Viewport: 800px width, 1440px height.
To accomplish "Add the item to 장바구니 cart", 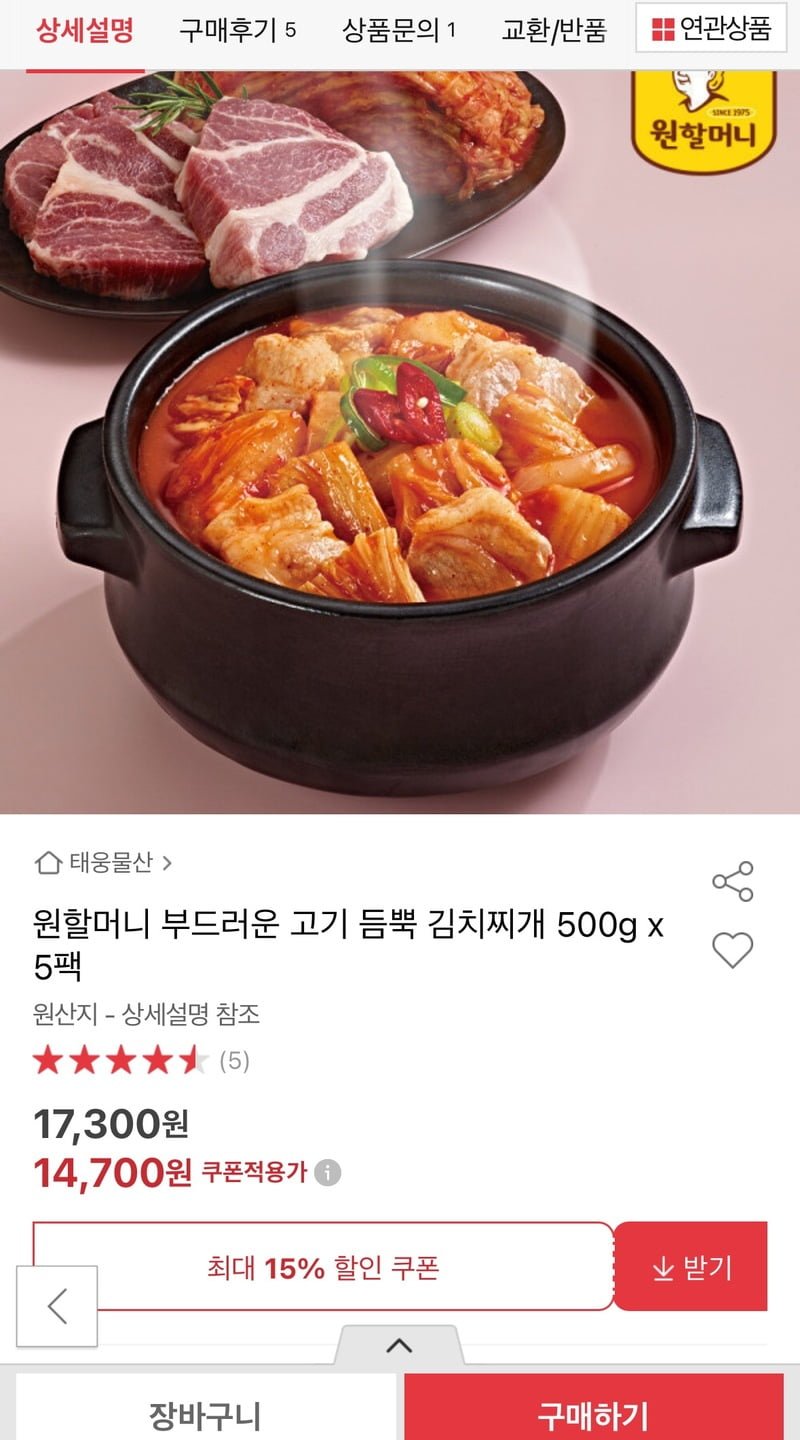I will tap(205, 1414).
